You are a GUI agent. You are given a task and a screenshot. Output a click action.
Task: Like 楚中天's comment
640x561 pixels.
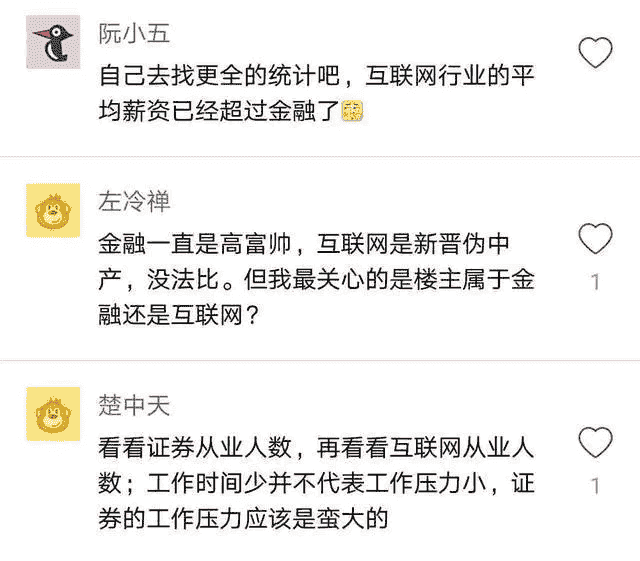[x=595, y=442]
